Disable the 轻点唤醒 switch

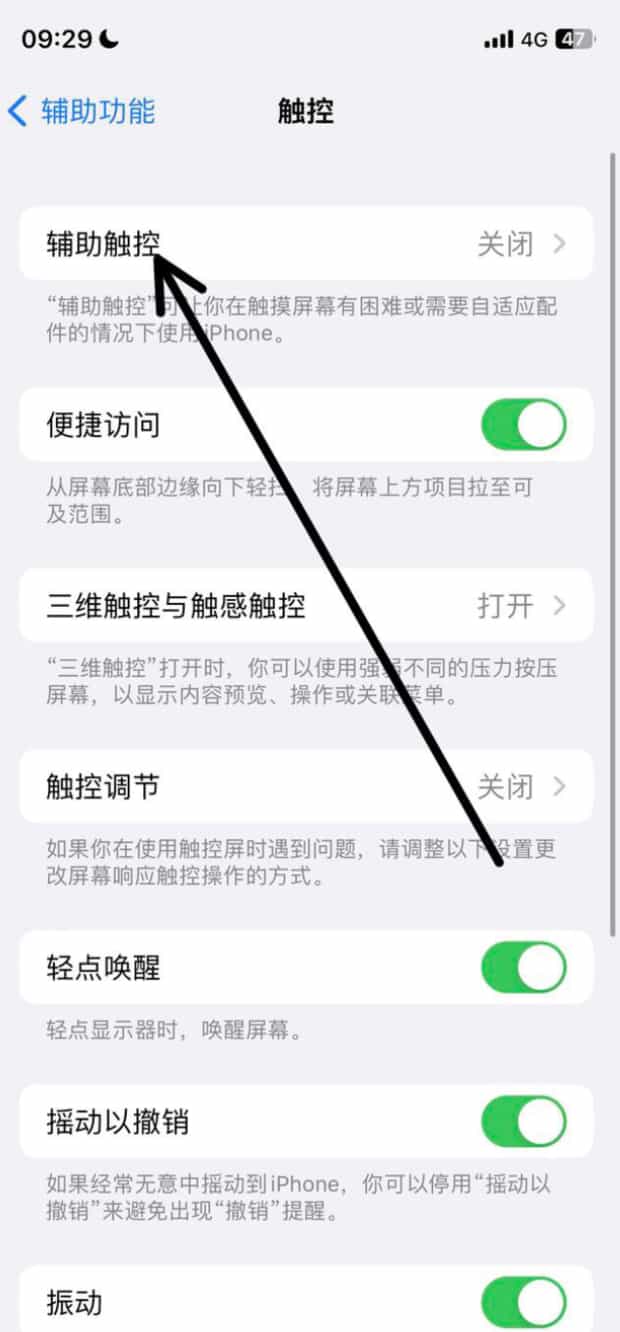[x=523, y=968]
